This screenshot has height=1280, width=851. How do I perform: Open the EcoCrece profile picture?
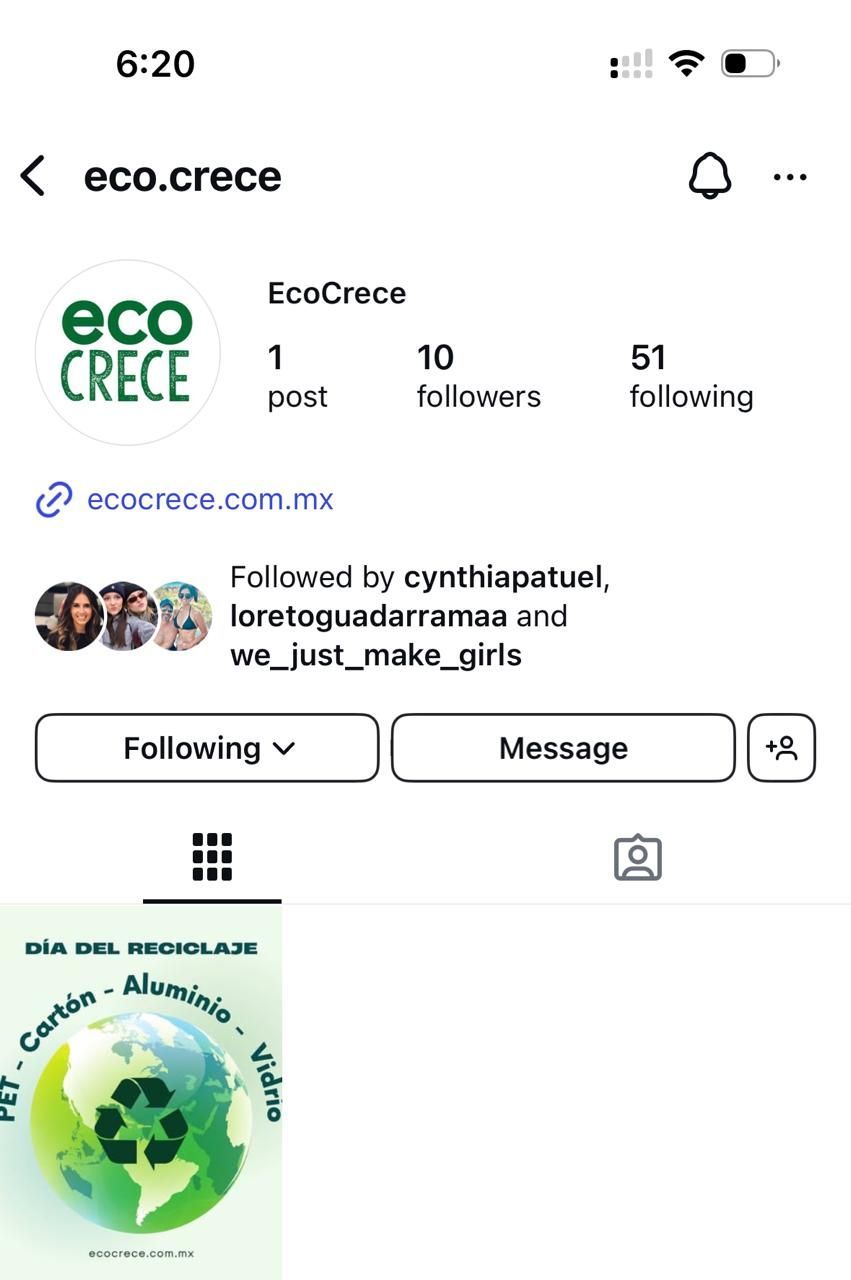coord(127,352)
